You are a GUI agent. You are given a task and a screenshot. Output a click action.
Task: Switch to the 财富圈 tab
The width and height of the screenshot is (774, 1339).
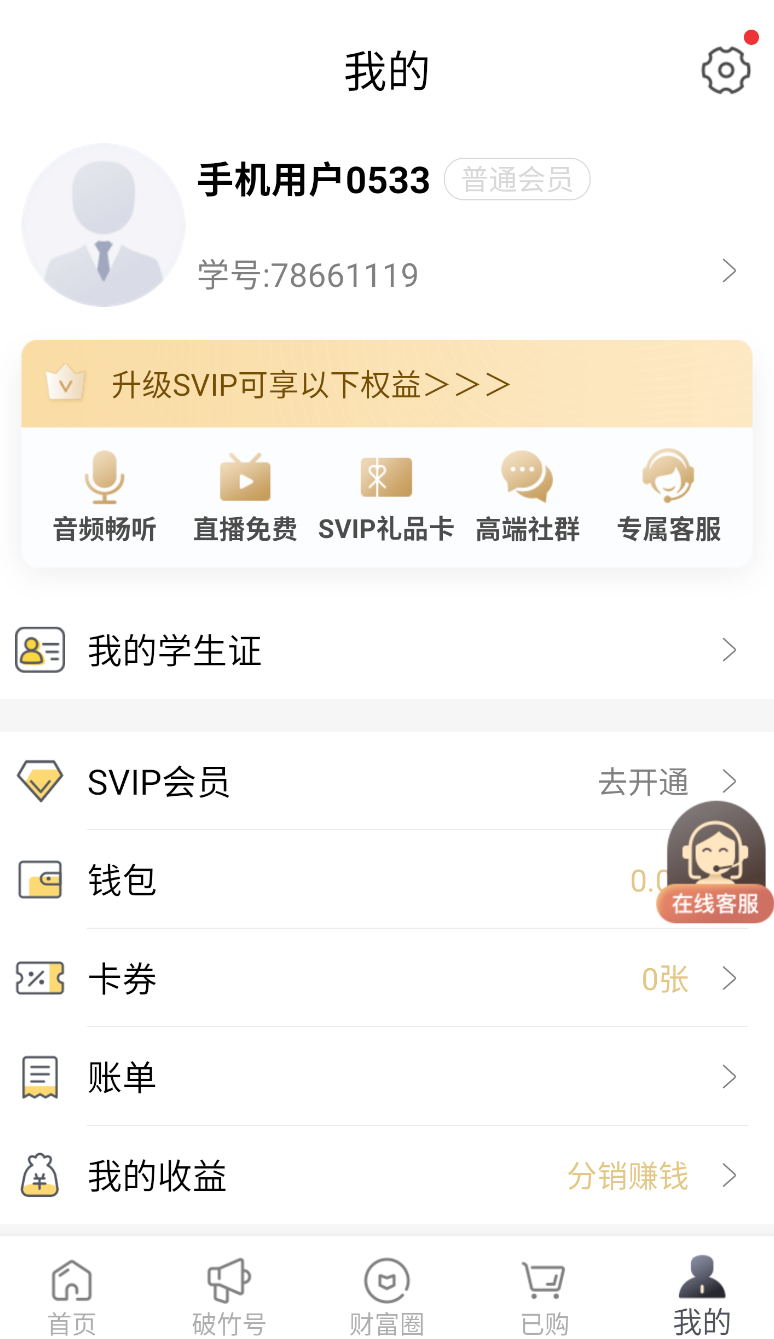[x=387, y=1297]
